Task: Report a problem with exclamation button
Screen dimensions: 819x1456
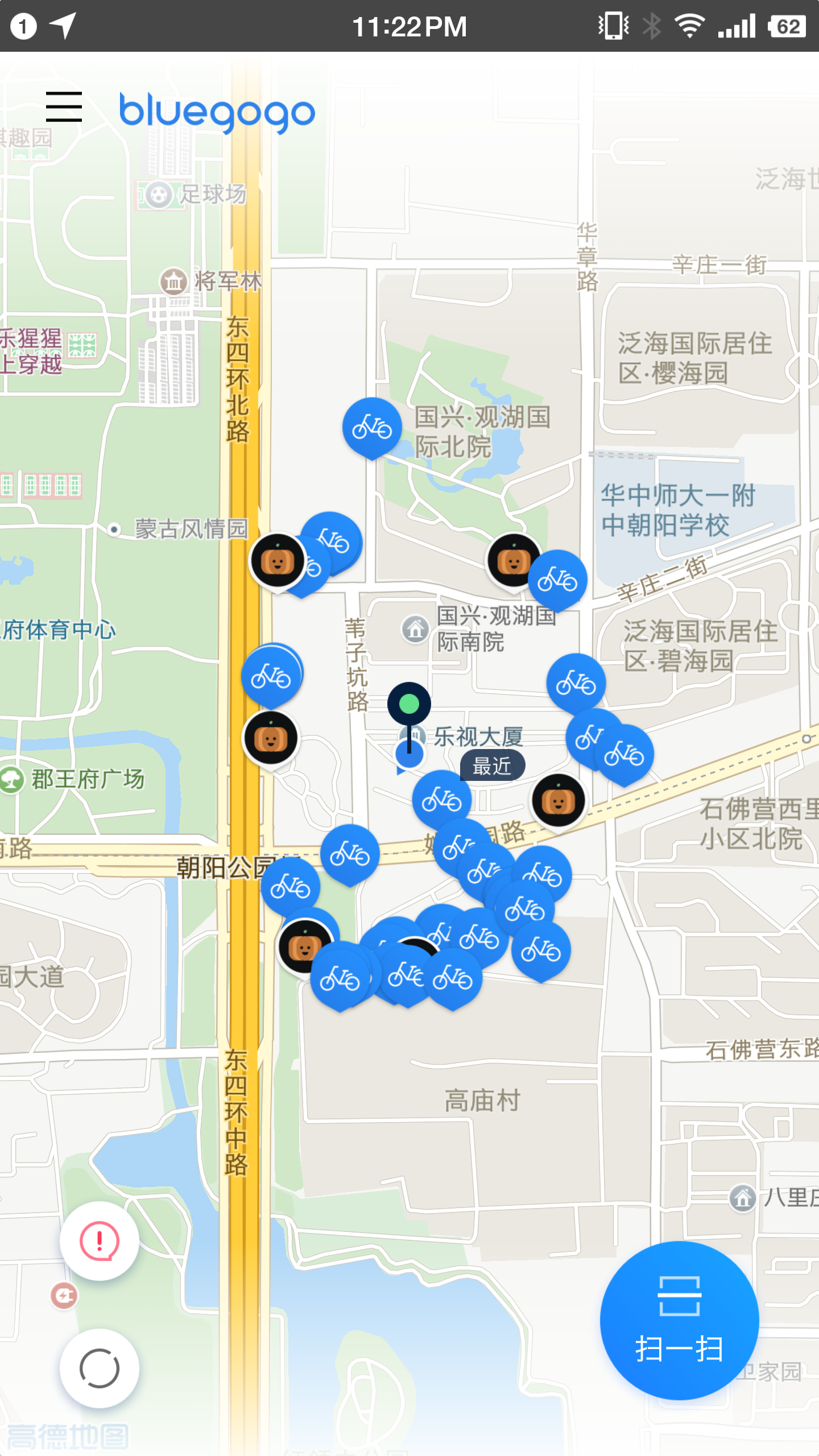Action: click(100, 1240)
